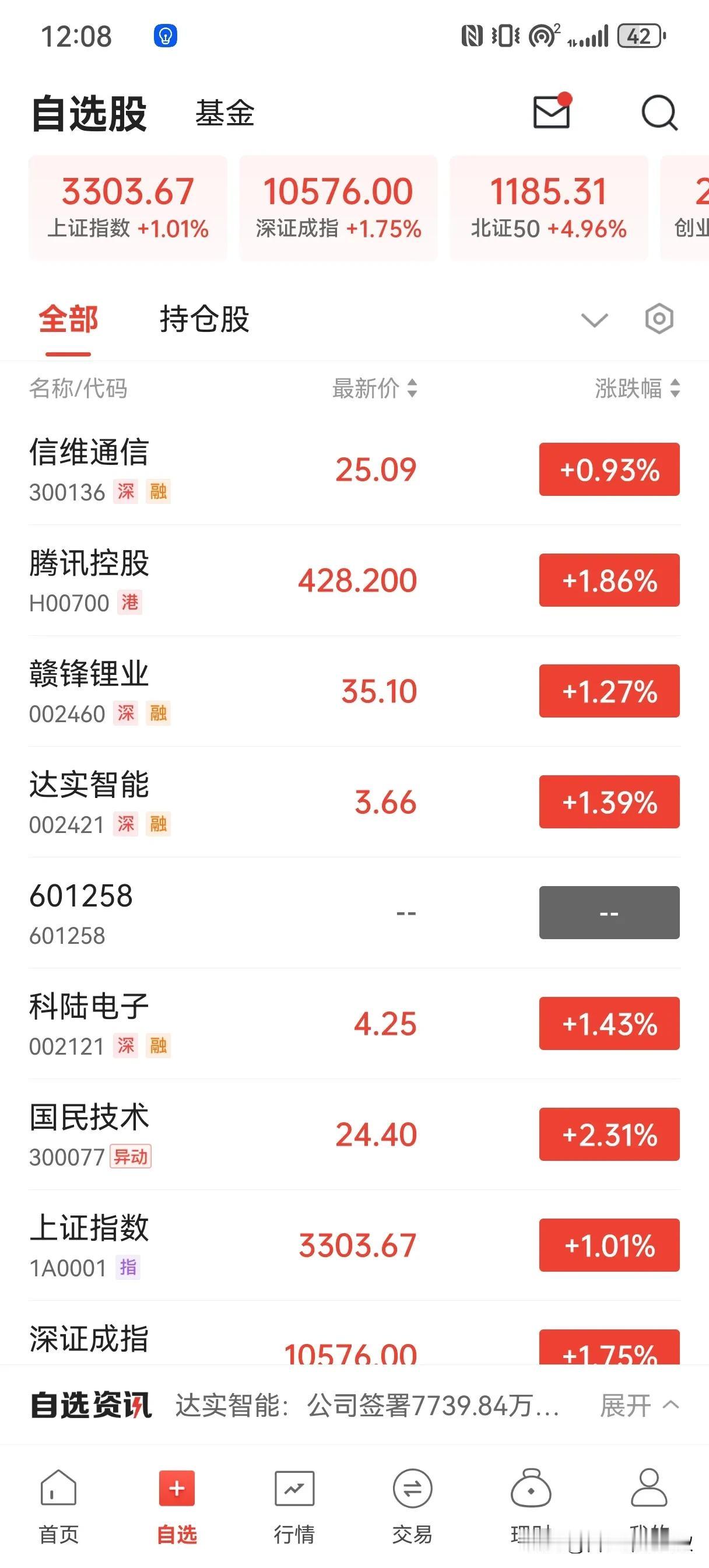Switch to the 行情 tab

pyautogui.click(x=294, y=1507)
